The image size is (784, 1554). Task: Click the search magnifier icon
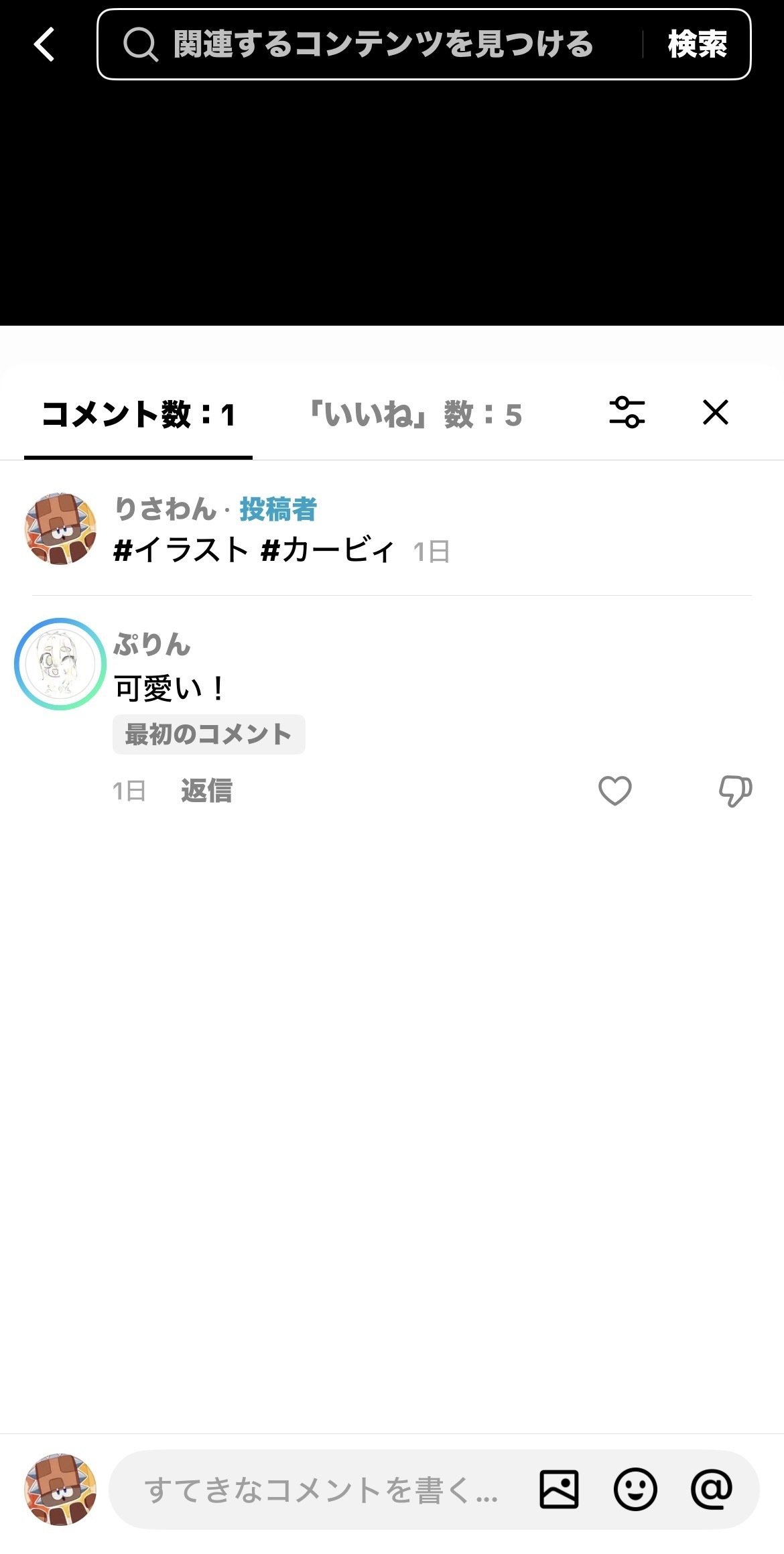[x=138, y=46]
